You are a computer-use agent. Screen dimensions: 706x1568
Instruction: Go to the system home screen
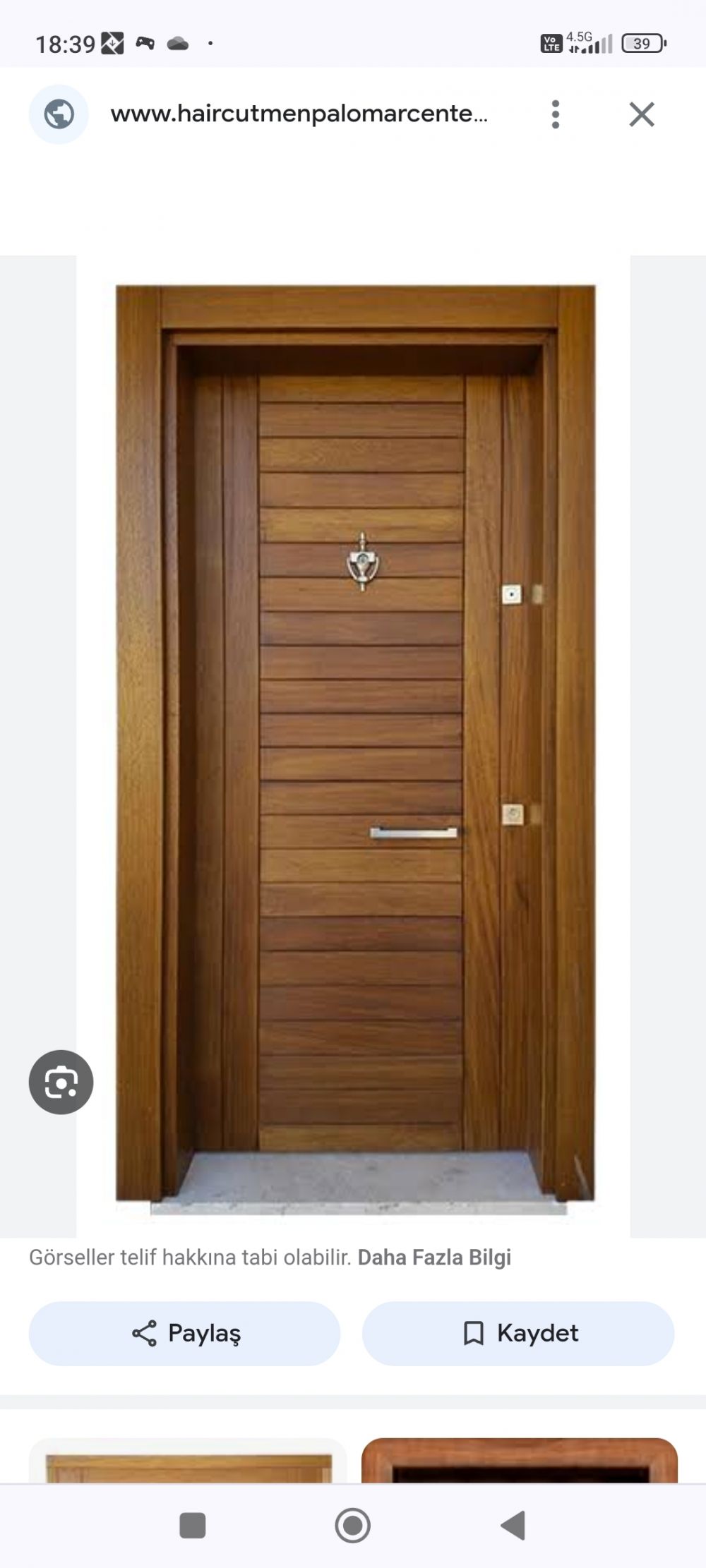pos(353,1525)
